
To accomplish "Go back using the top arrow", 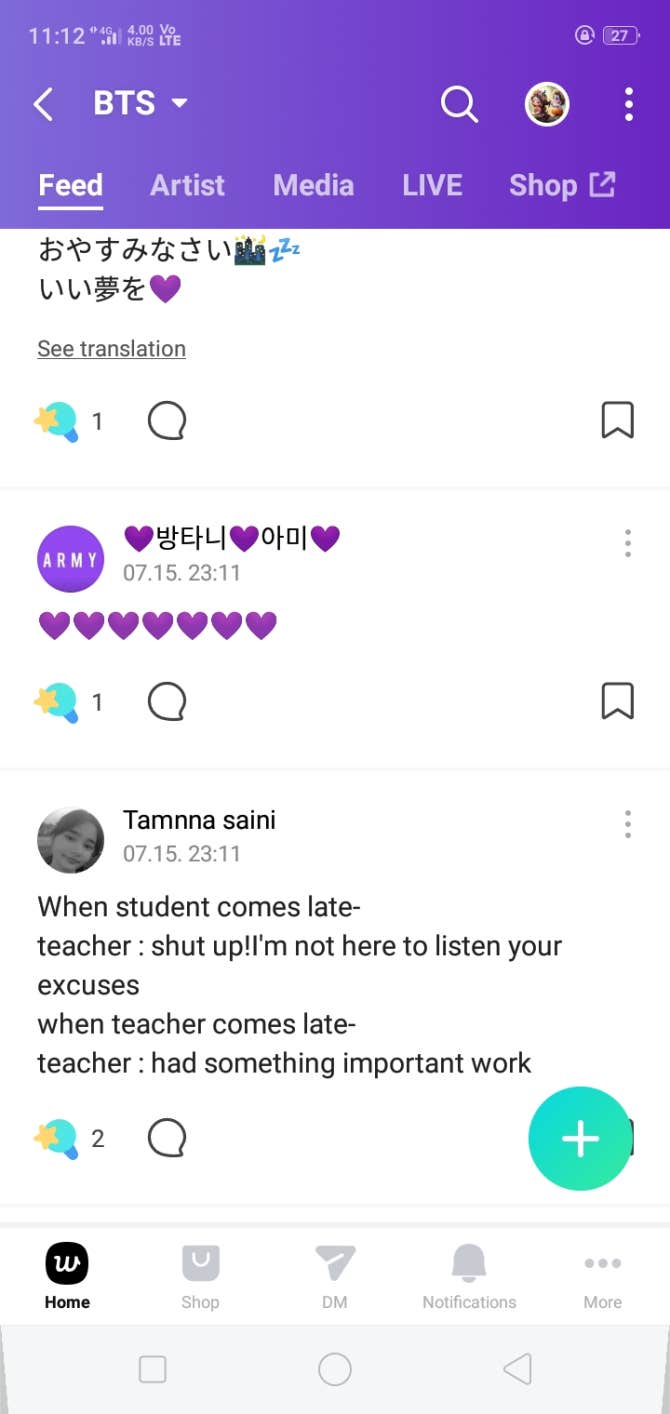I will tap(43, 104).
